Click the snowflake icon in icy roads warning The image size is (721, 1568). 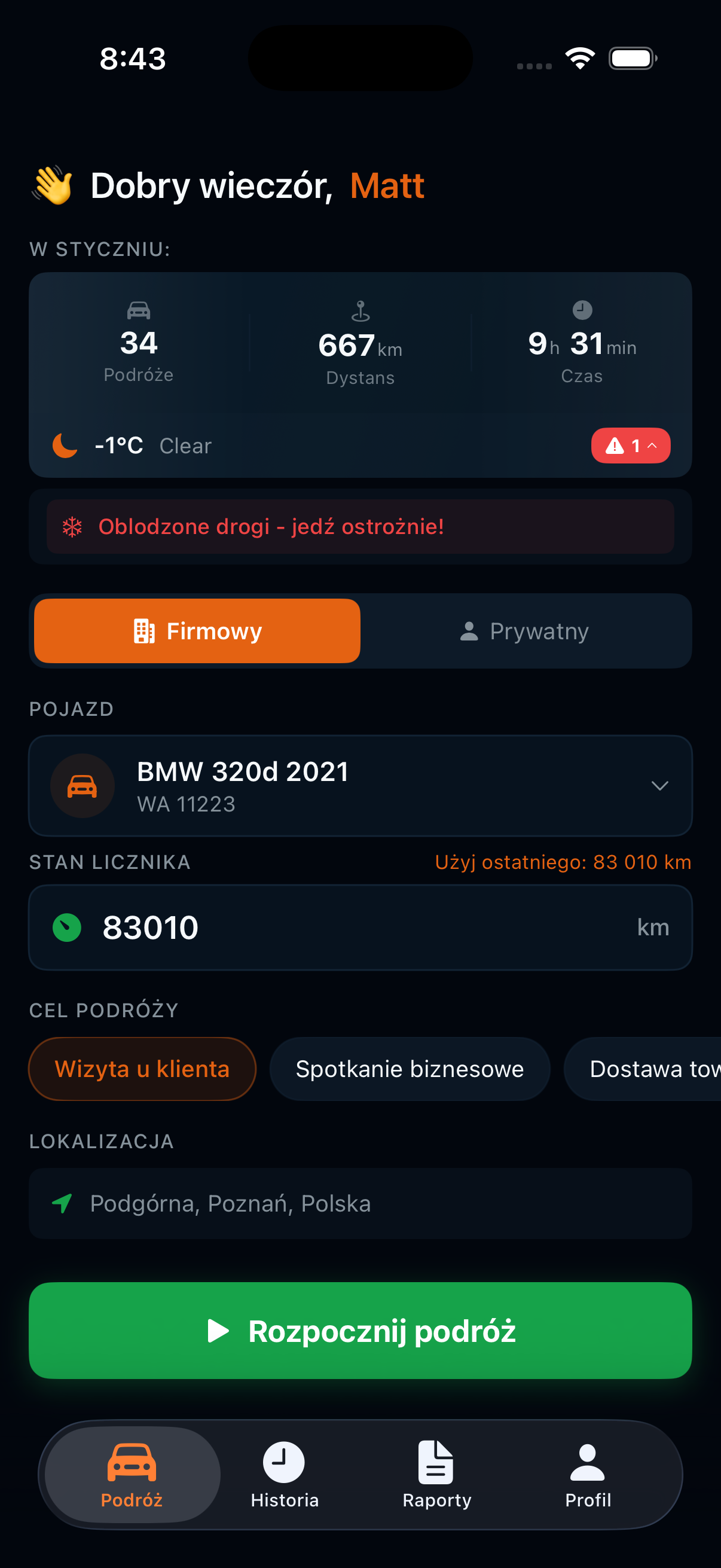(x=72, y=526)
